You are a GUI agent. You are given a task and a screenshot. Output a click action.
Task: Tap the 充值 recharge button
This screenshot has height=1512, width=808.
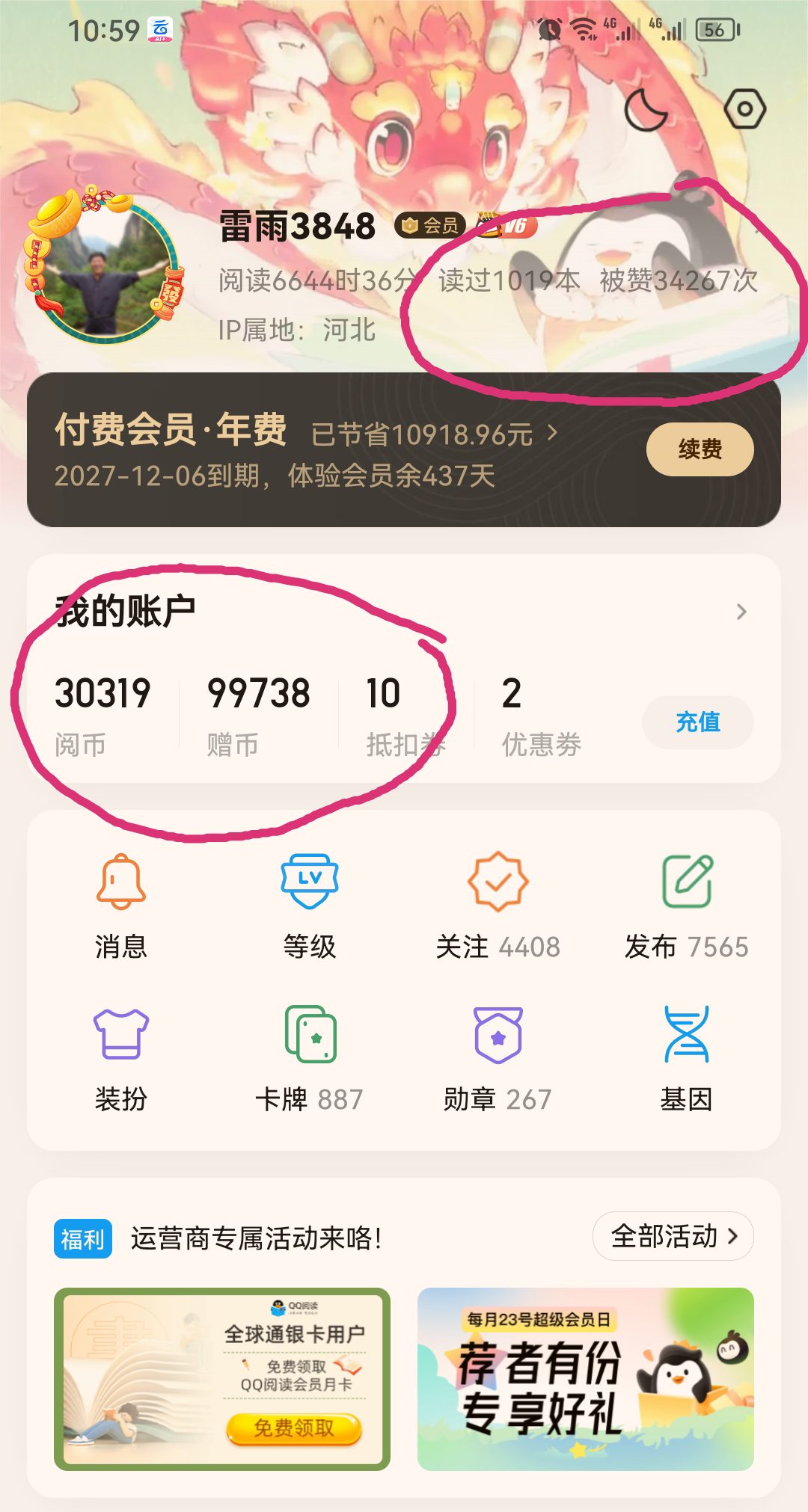(697, 722)
